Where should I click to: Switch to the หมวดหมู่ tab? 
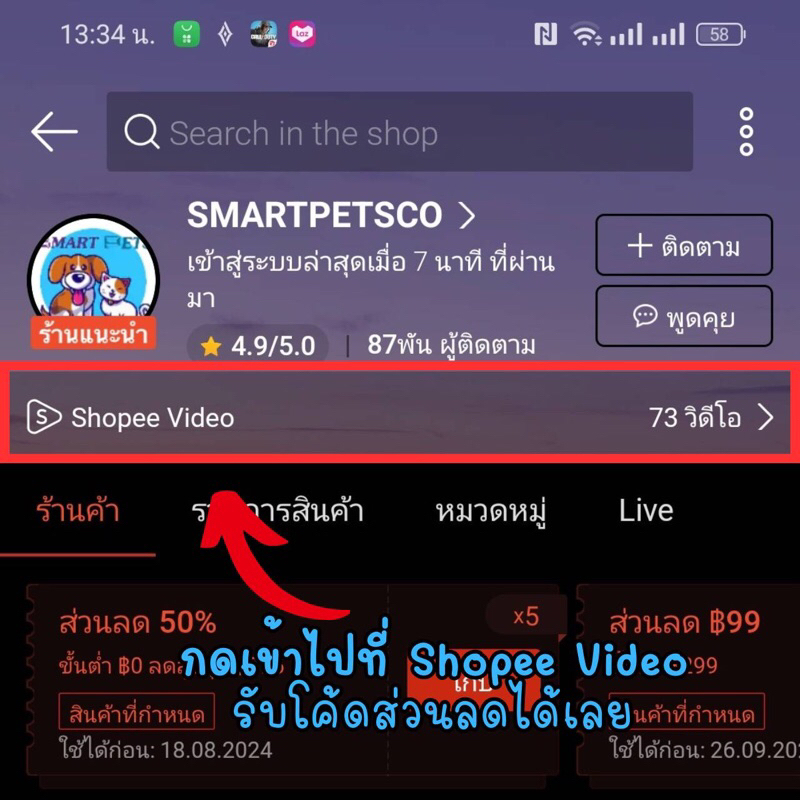[x=490, y=511]
